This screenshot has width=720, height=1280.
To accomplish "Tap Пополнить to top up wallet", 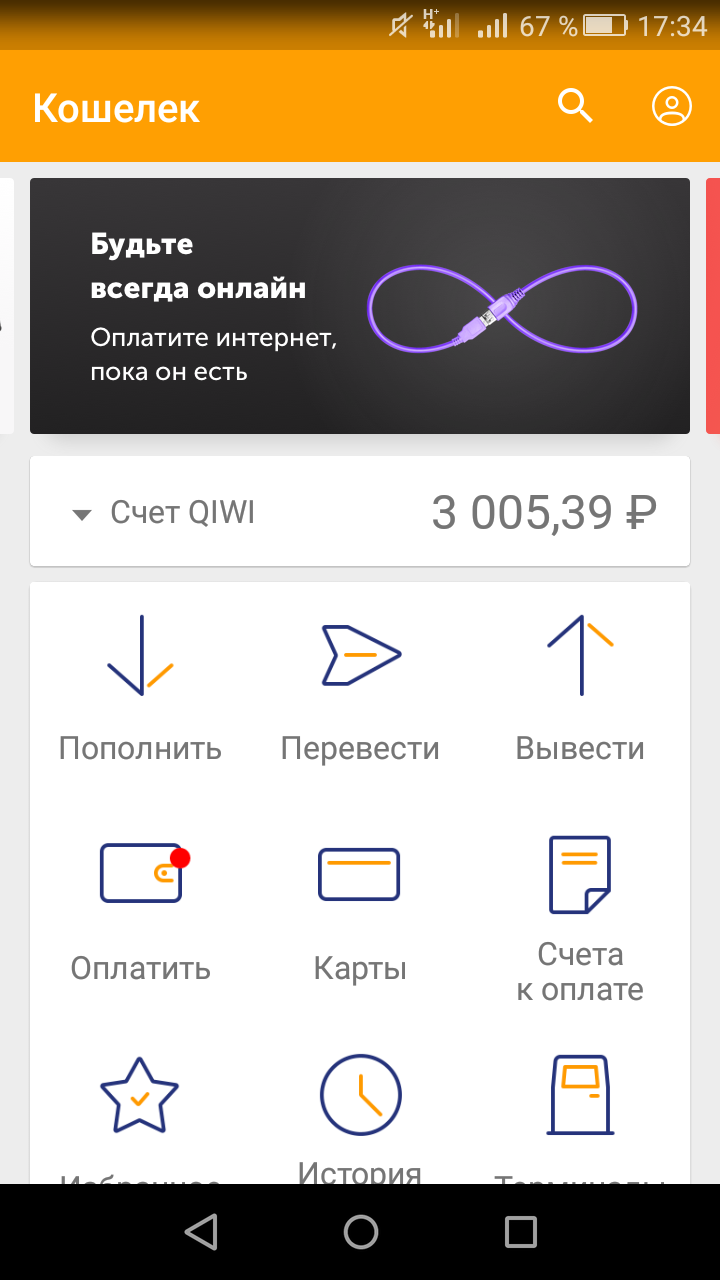I will click(x=140, y=690).
